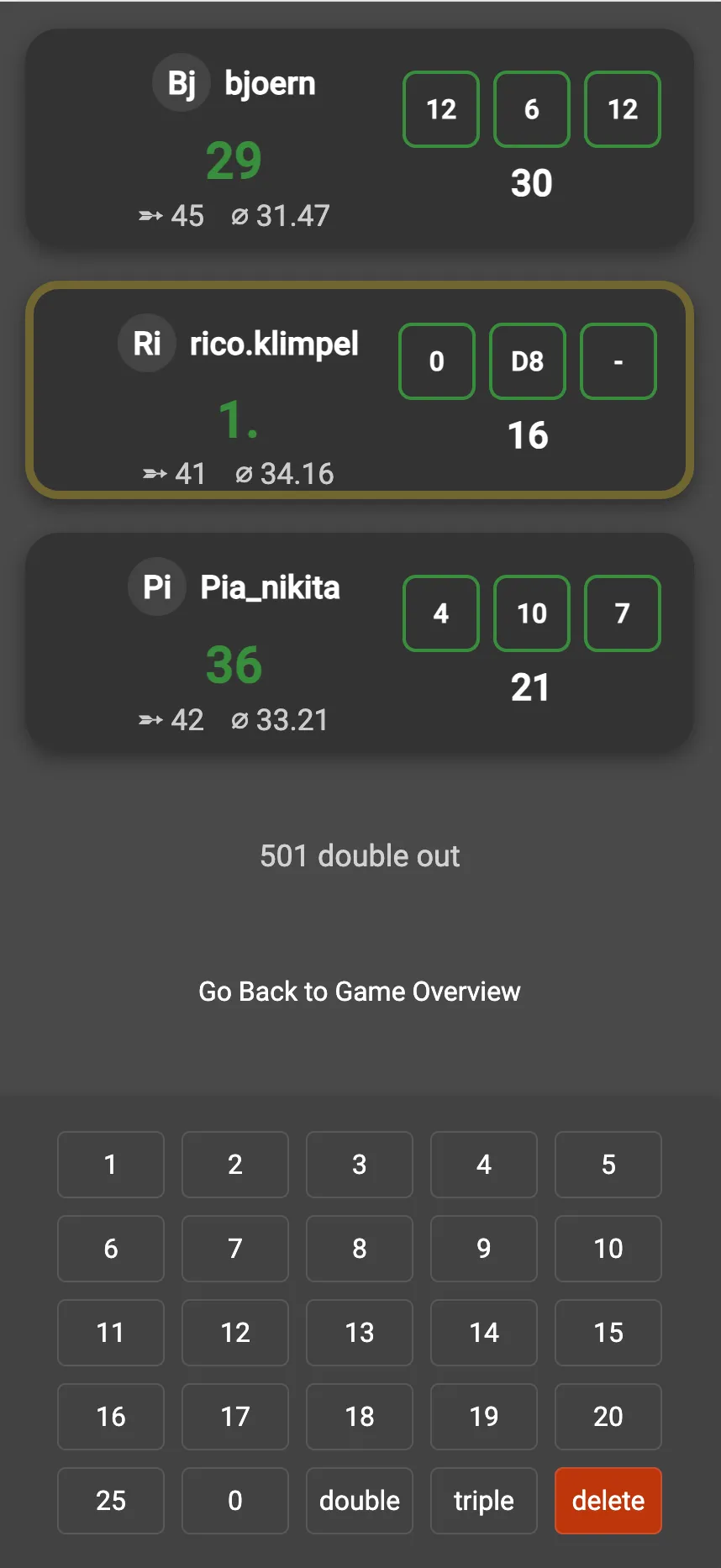Enter a score of 5

pyautogui.click(x=608, y=1165)
